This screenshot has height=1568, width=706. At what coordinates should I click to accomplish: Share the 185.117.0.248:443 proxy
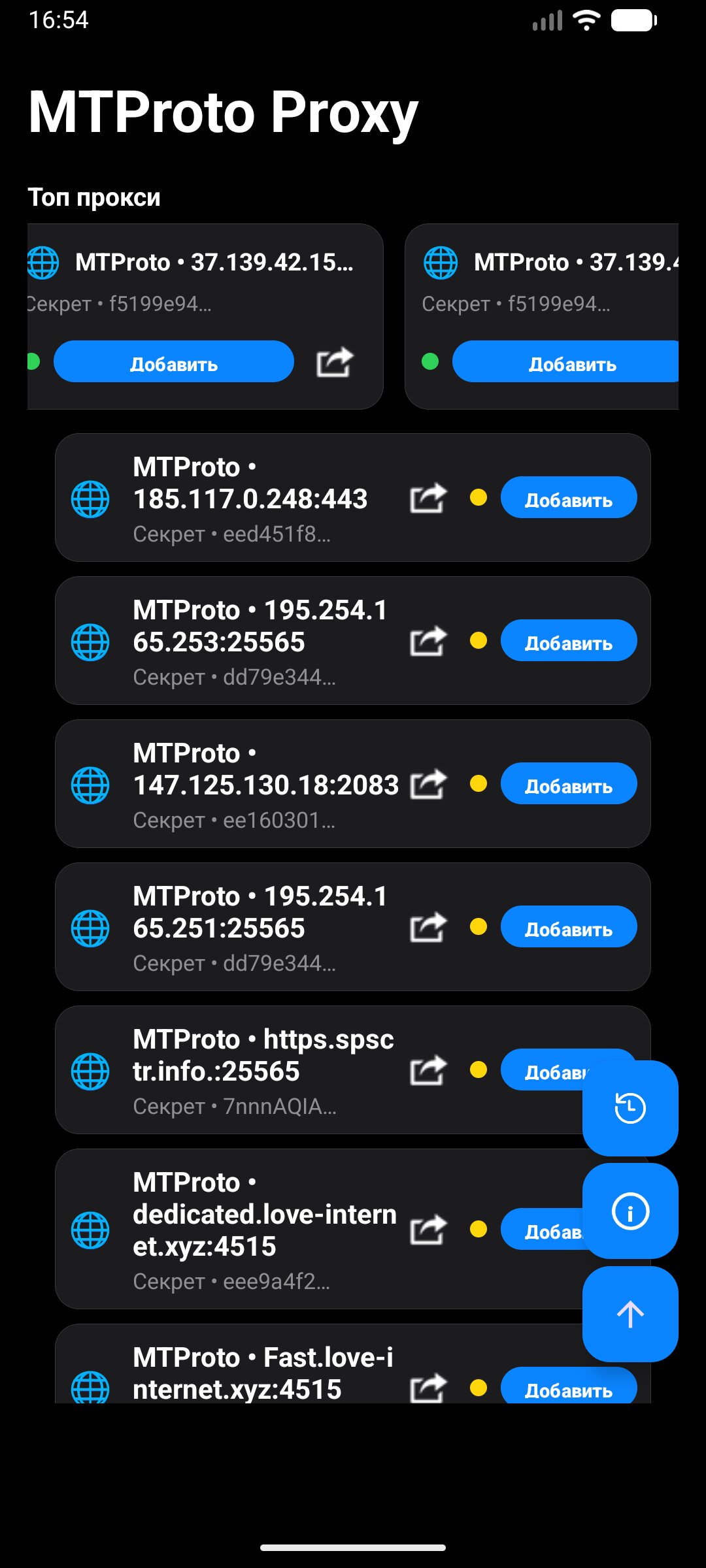click(x=428, y=498)
